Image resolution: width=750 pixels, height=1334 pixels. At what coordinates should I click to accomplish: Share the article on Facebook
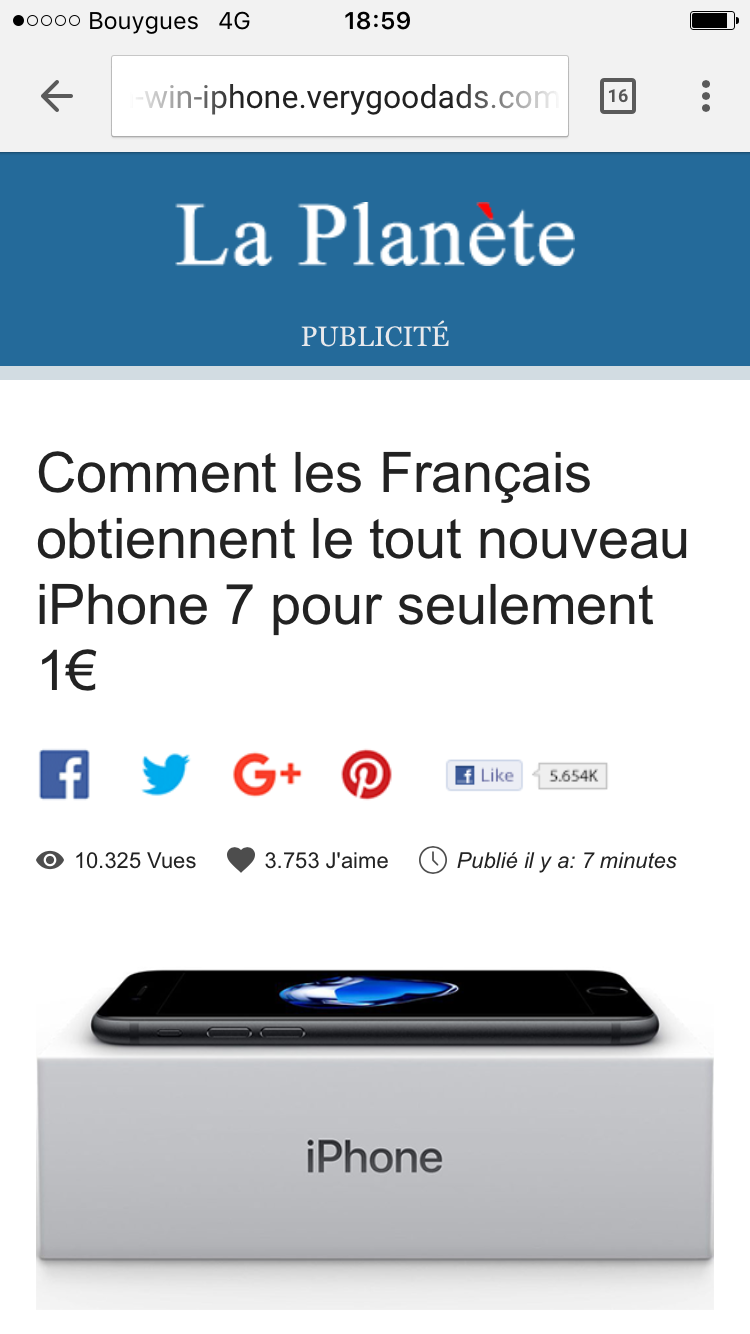point(65,775)
